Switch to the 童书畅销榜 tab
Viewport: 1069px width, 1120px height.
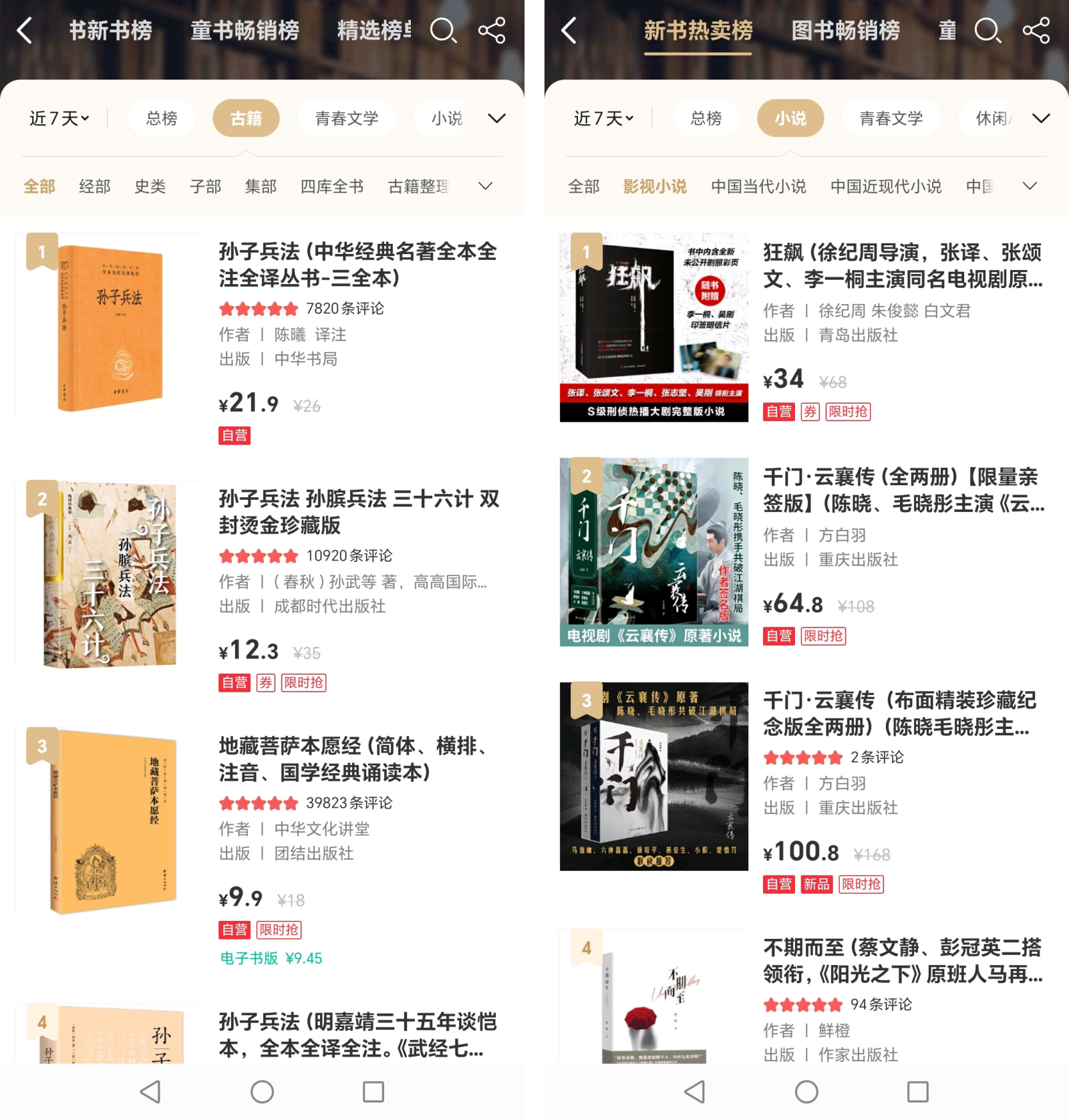click(x=245, y=31)
